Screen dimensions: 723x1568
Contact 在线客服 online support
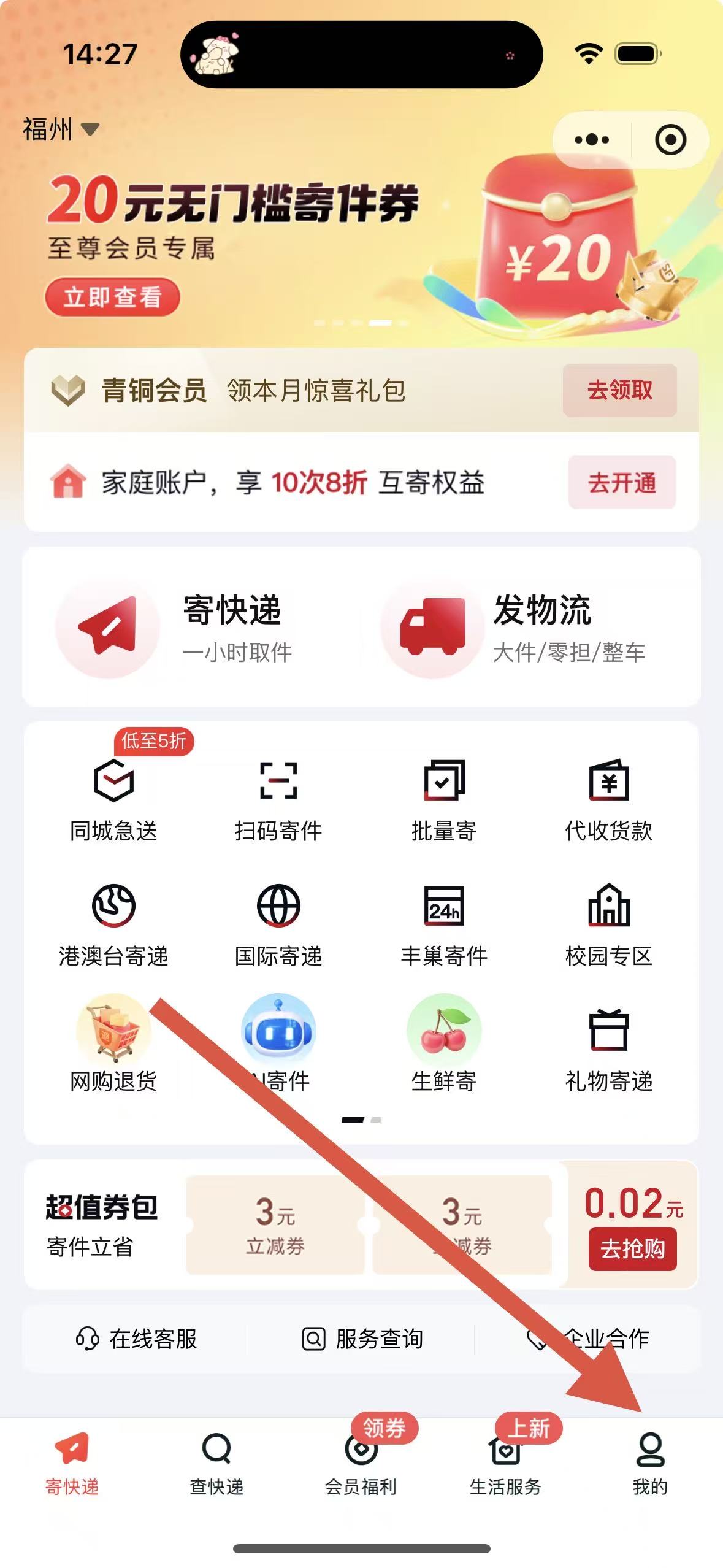click(136, 1339)
